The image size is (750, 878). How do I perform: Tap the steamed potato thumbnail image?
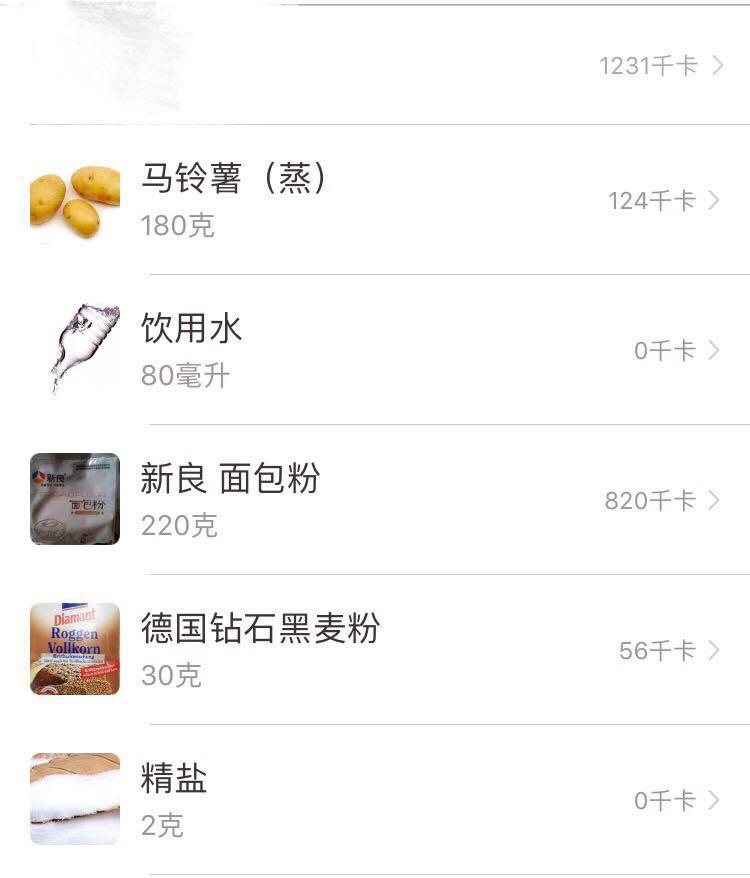point(75,197)
